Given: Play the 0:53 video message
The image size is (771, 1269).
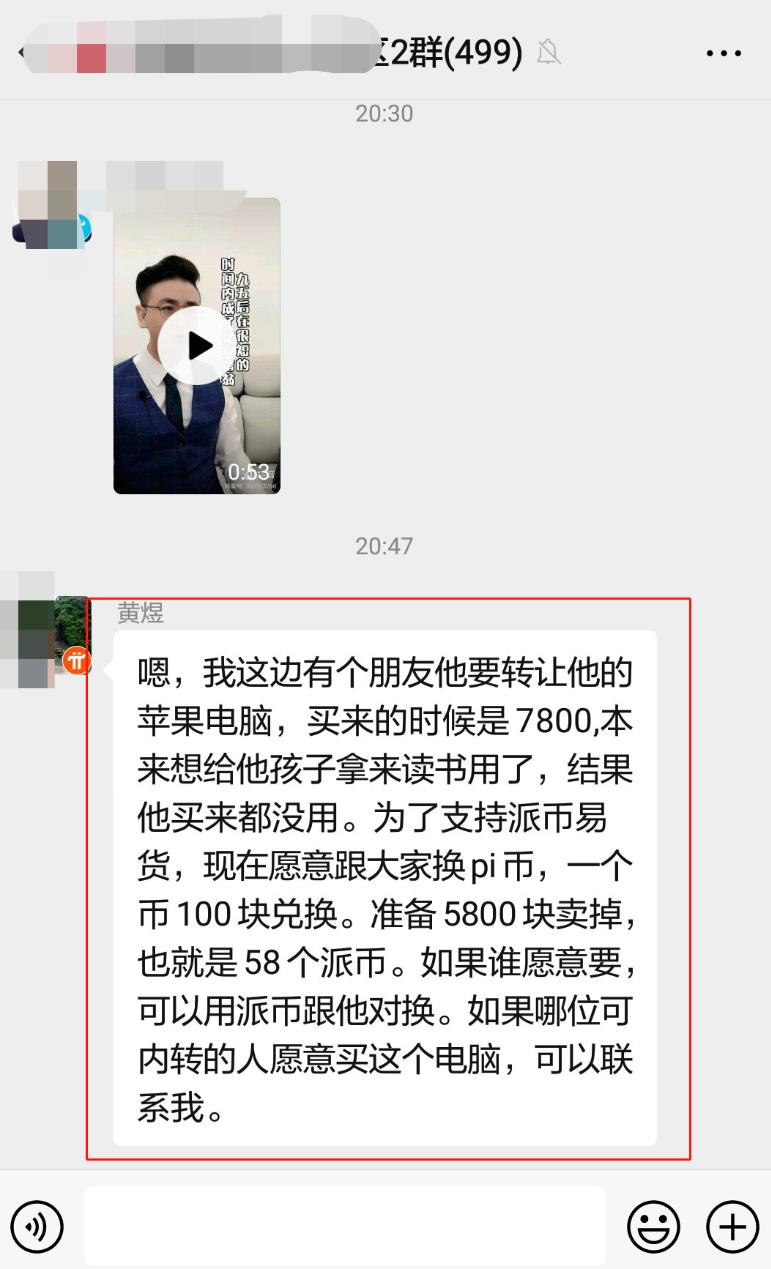Looking at the screenshot, I should tap(197, 345).
